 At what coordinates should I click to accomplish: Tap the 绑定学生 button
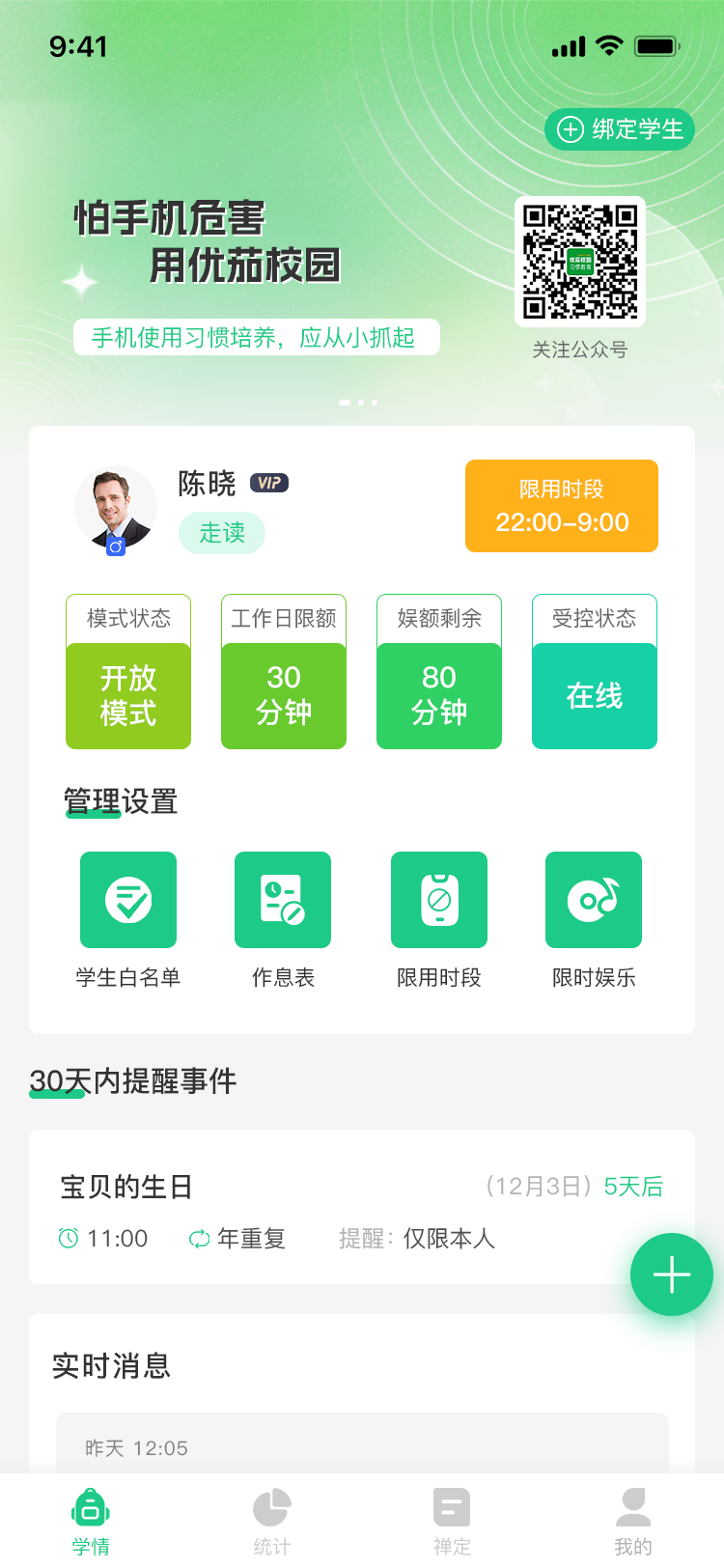[620, 129]
